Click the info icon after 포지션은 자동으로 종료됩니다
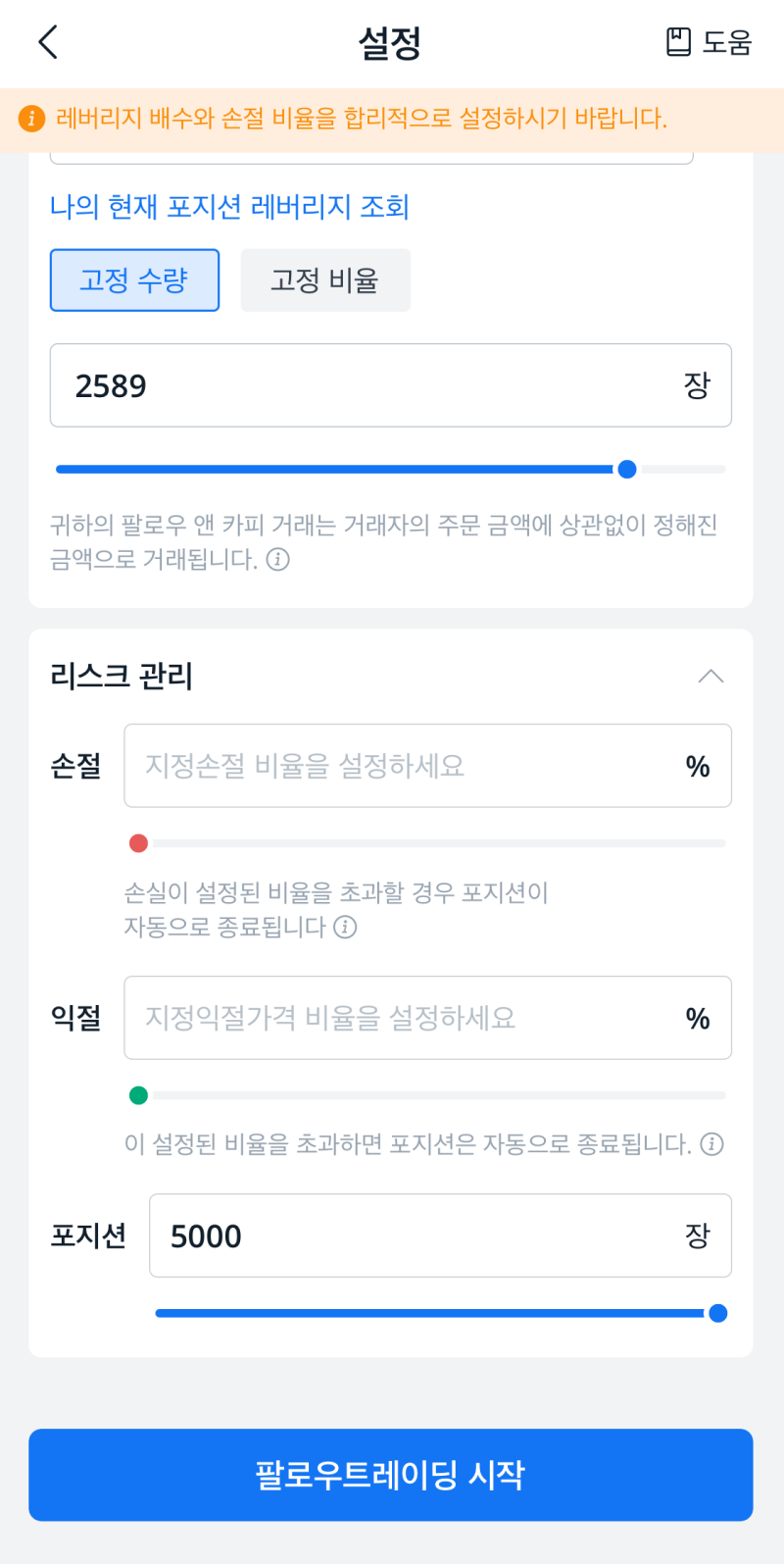The width and height of the screenshot is (784, 1564). (712, 1144)
